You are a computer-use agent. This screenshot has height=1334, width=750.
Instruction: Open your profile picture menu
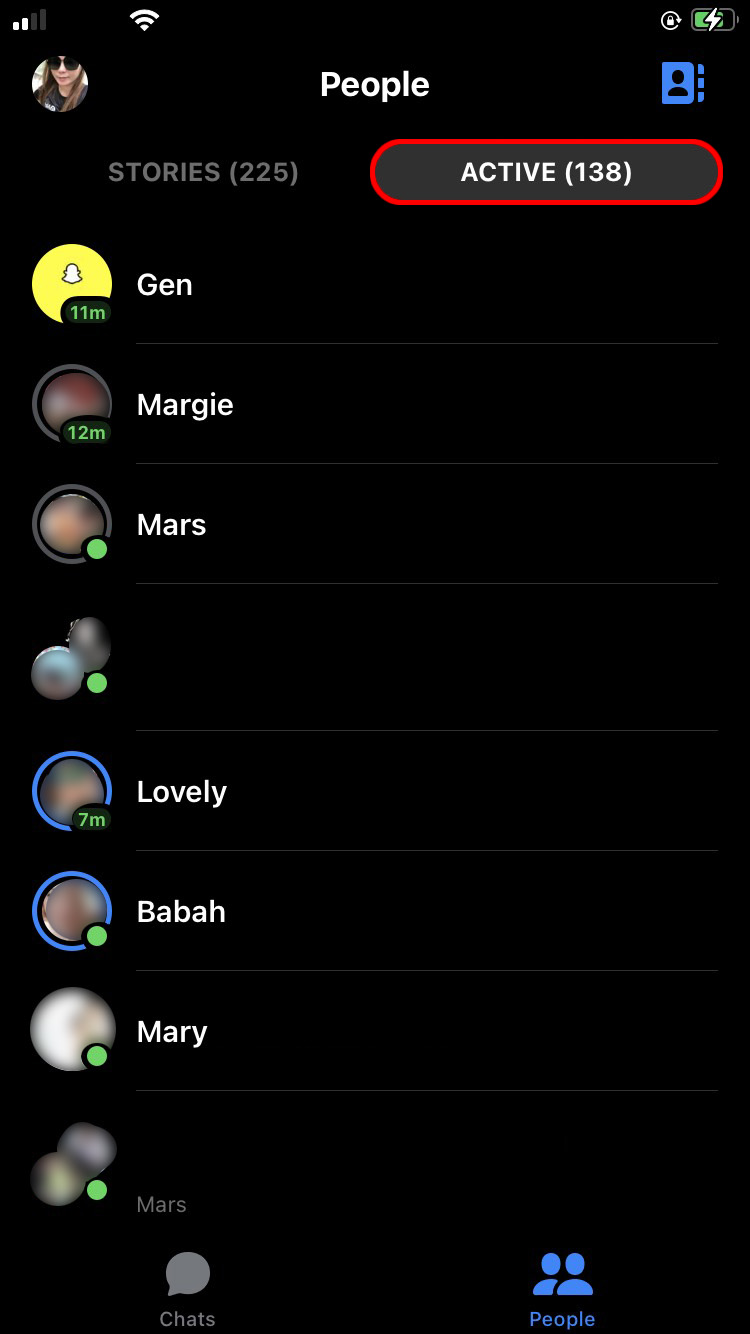(x=60, y=84)
